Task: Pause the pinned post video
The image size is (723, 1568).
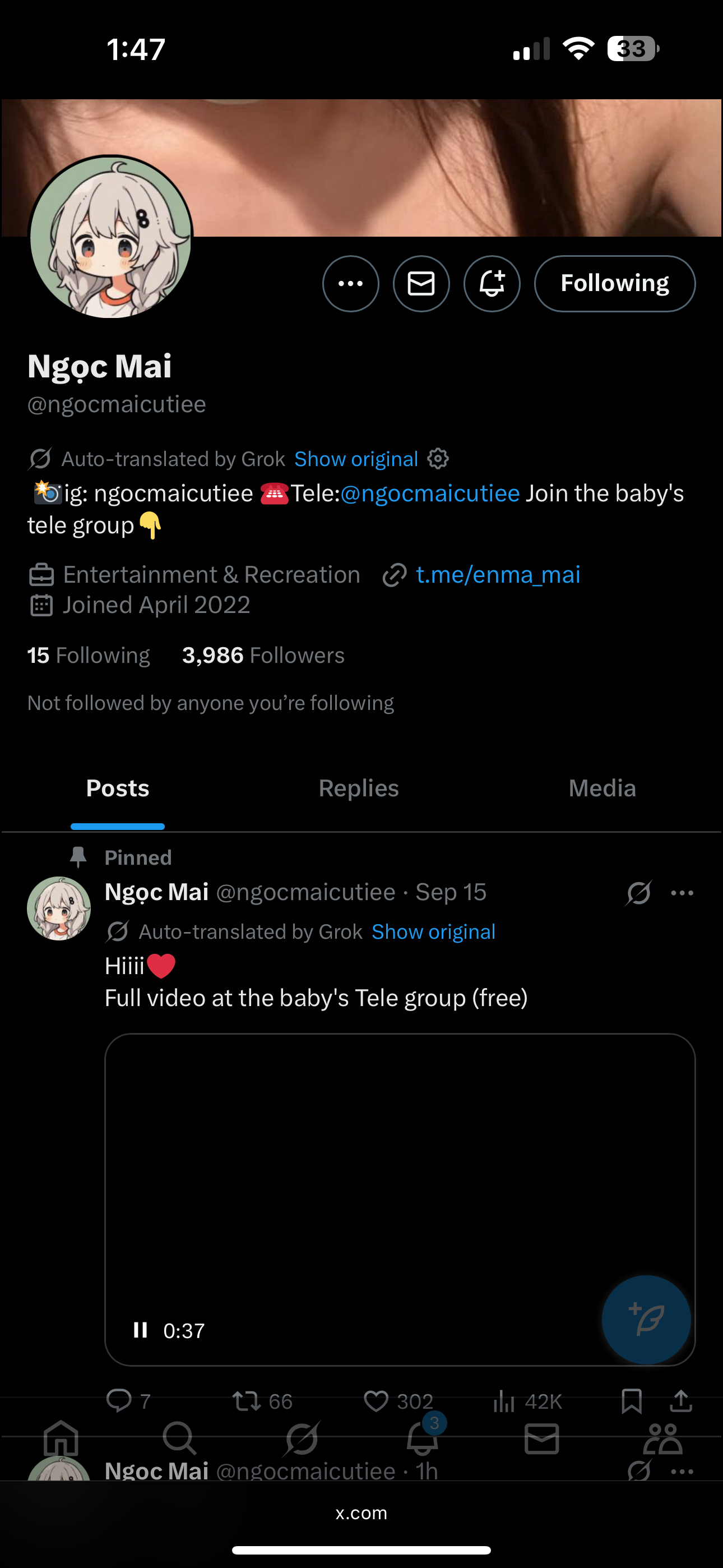Action: (x=141, y=1330)
